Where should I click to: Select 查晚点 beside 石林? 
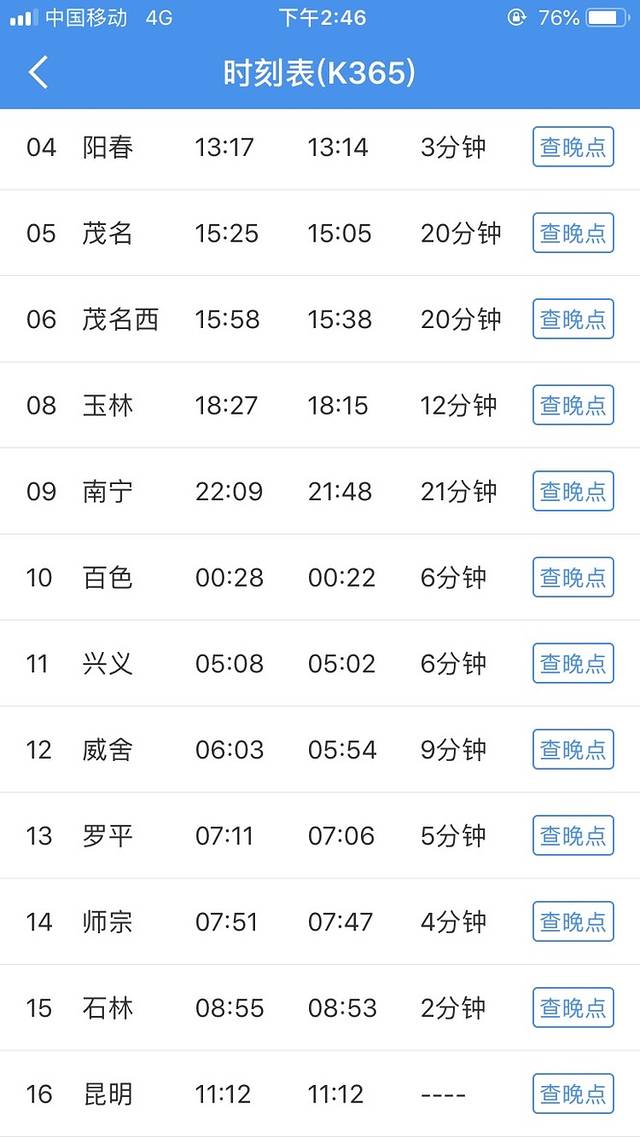573,1007
